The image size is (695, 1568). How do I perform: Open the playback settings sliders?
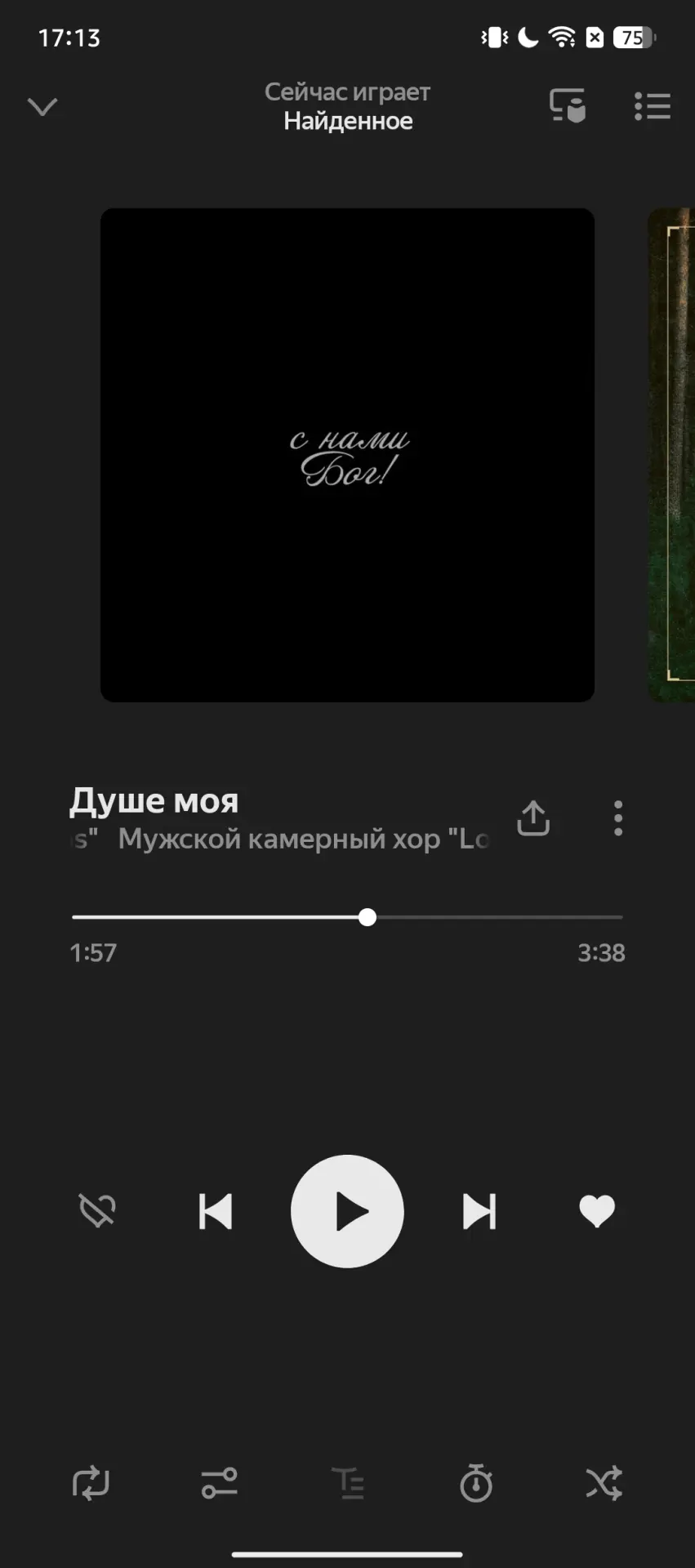click(x=219, y=1482)
